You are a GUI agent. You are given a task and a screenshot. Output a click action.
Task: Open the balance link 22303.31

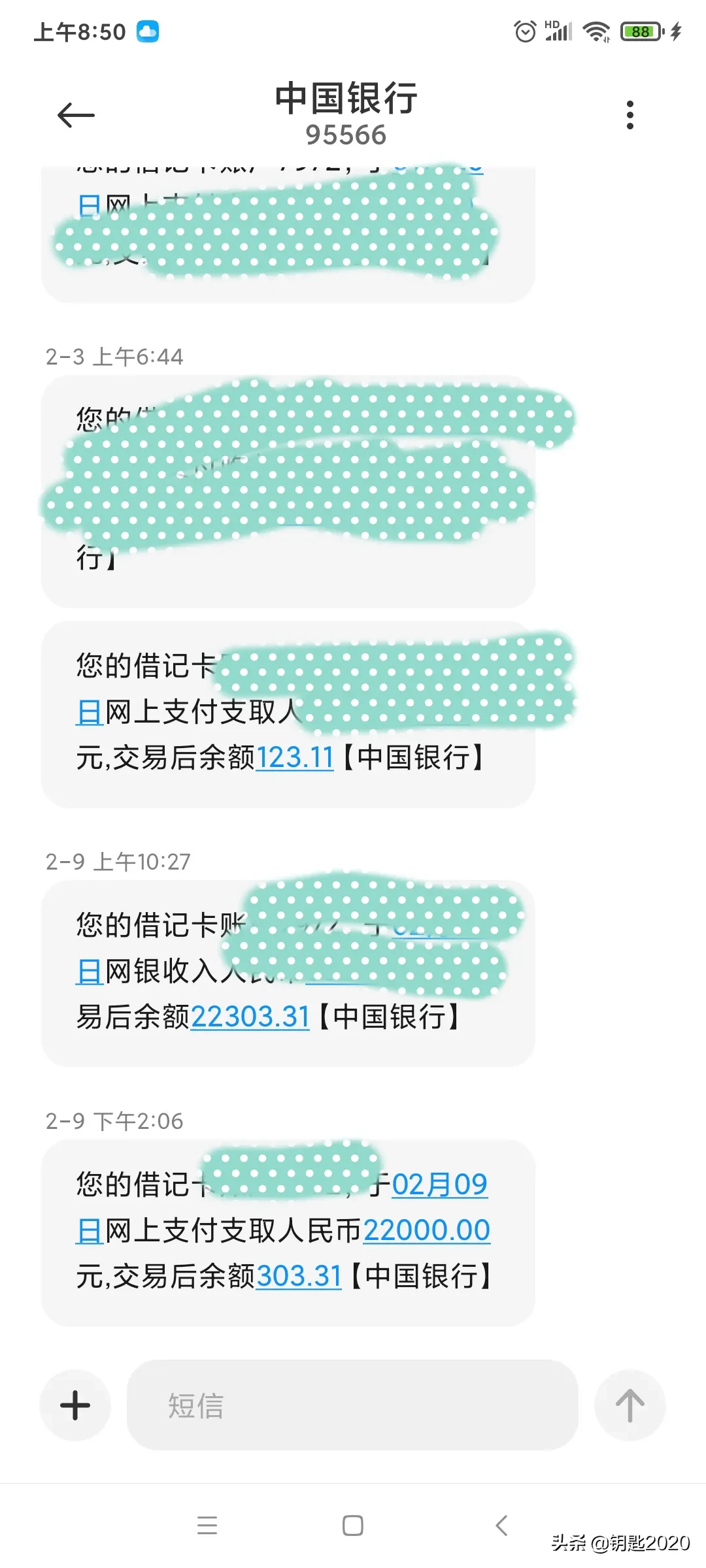[250, 1017]
